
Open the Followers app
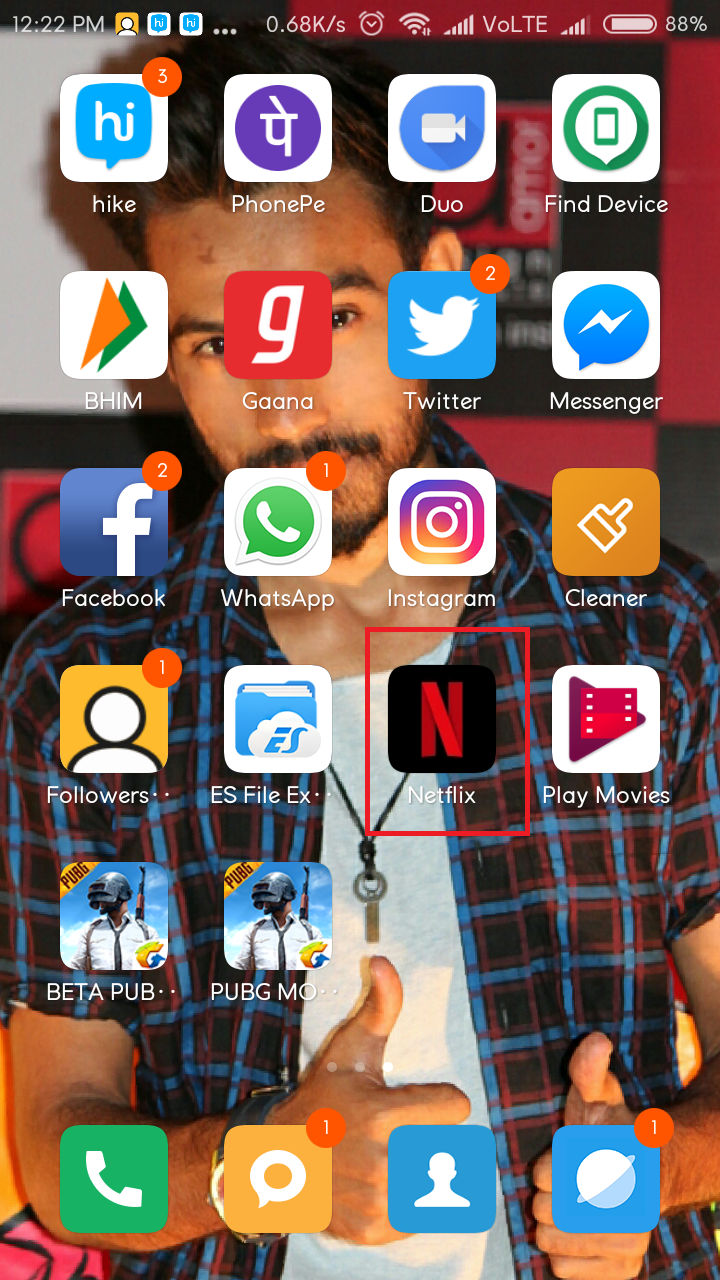(114, 719)
